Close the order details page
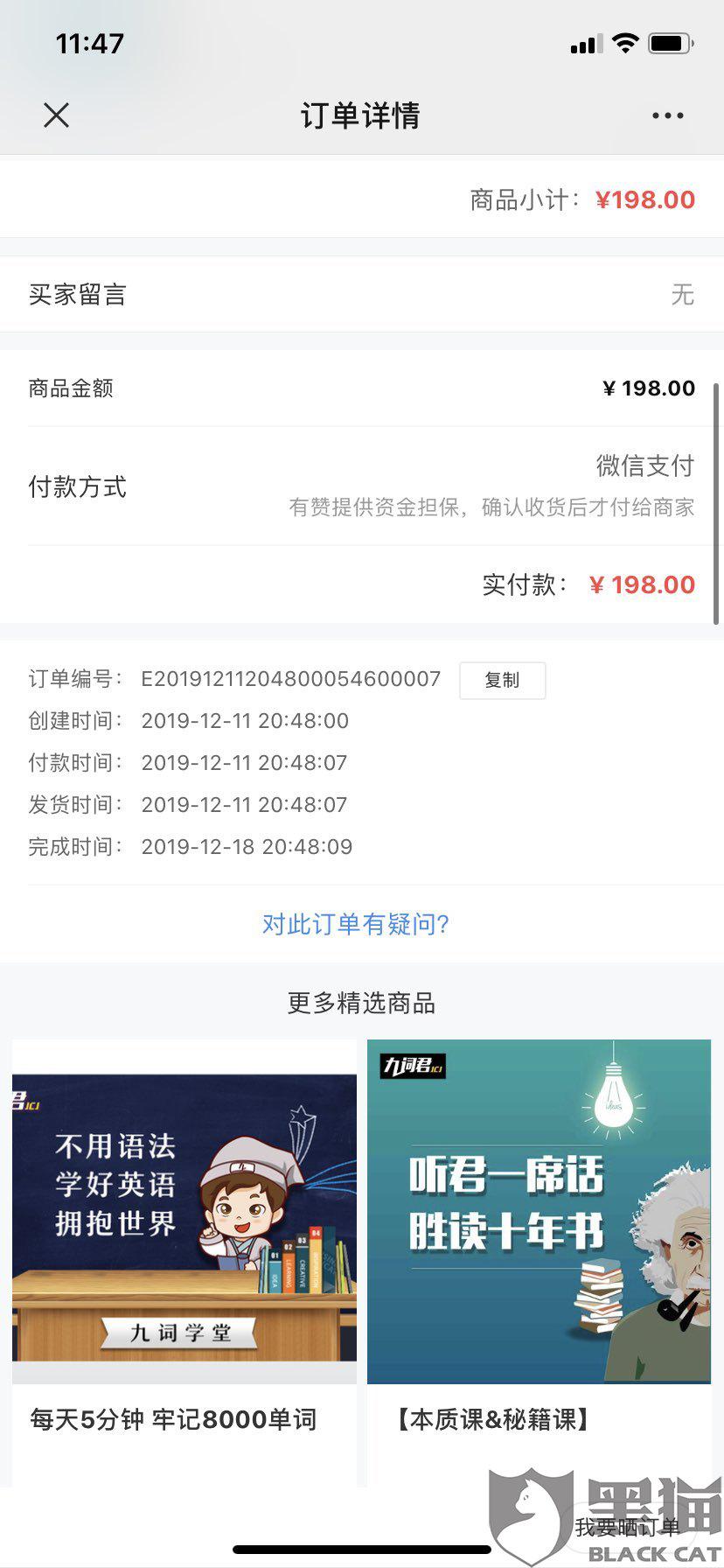The height and width of the screenshot is (1568, 724). click(57, 115)
